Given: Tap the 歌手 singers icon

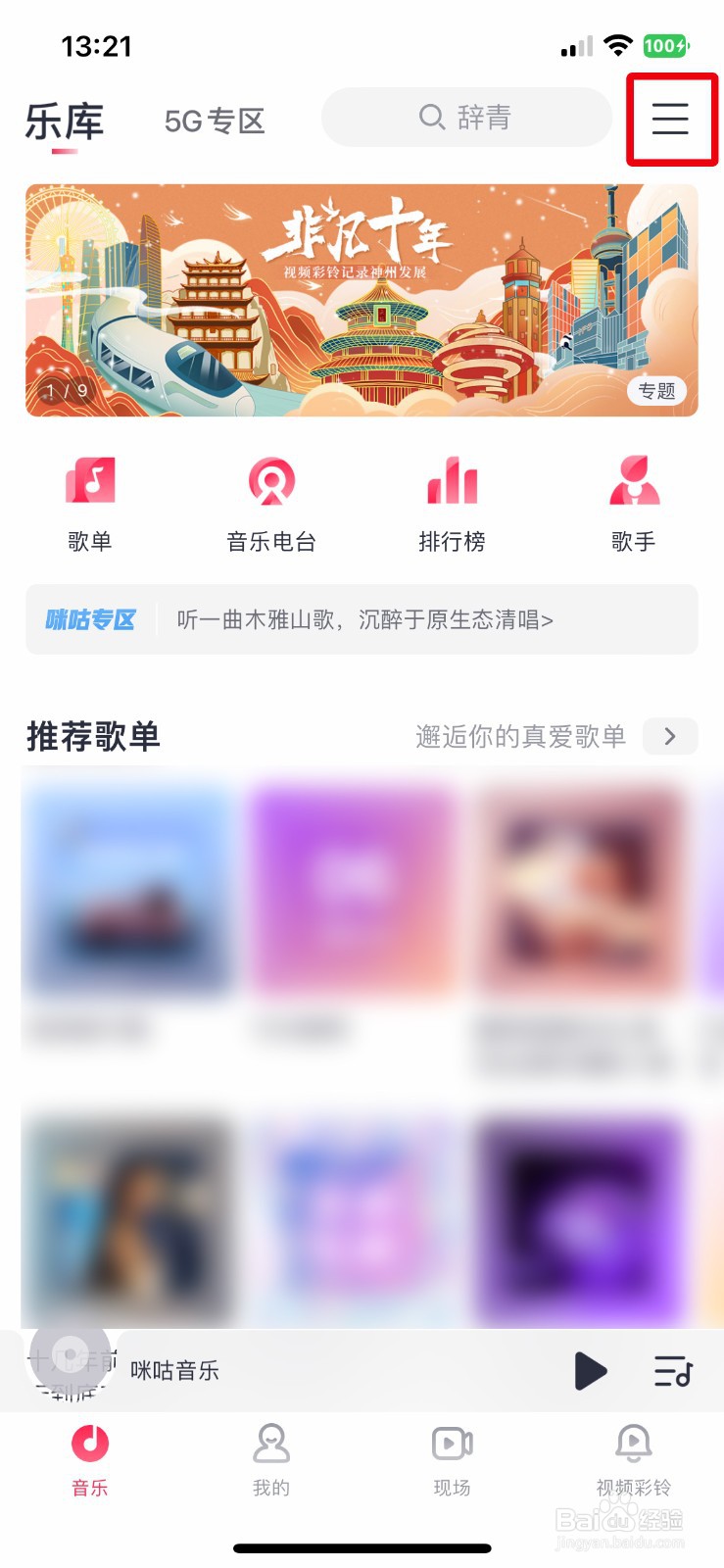Looking at the screenshot, I should [x=632, y=500].
